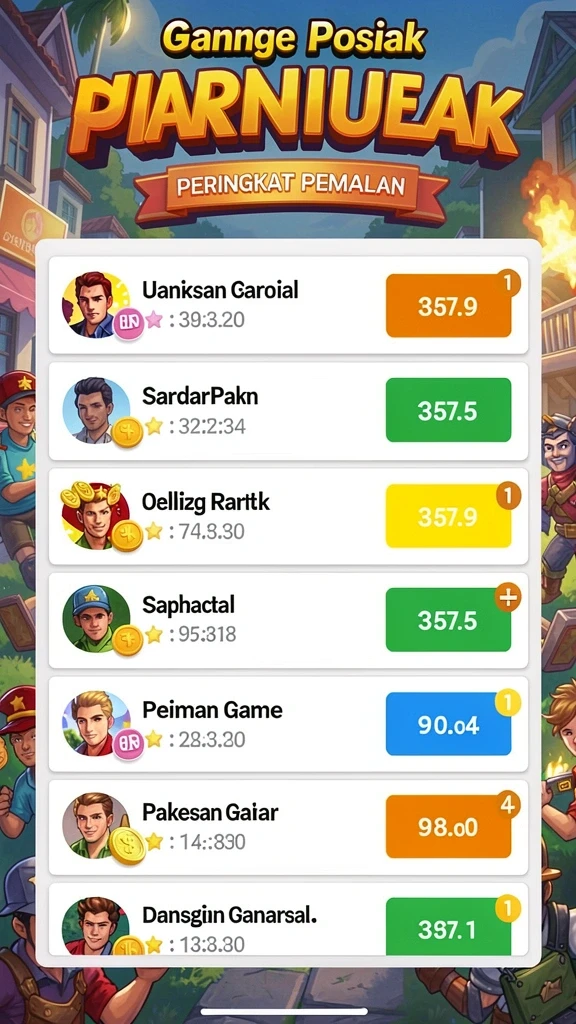Screen dimensions: 576x1024
Task: Open Uanksan Garoial's player row
Action: [288, 305]
